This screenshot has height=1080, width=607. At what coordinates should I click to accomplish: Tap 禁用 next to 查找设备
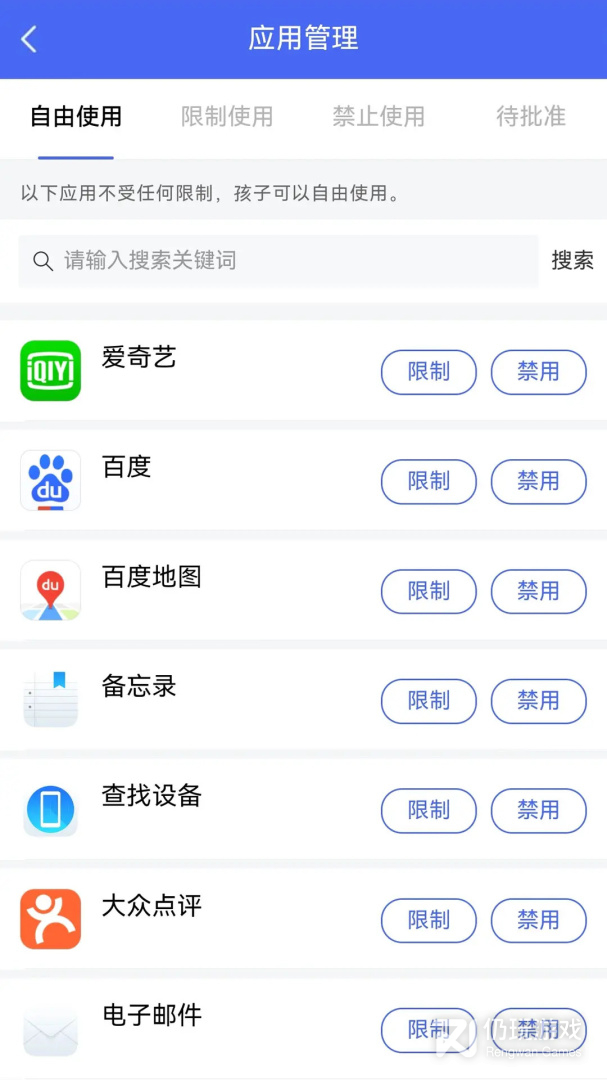point(538,811)
